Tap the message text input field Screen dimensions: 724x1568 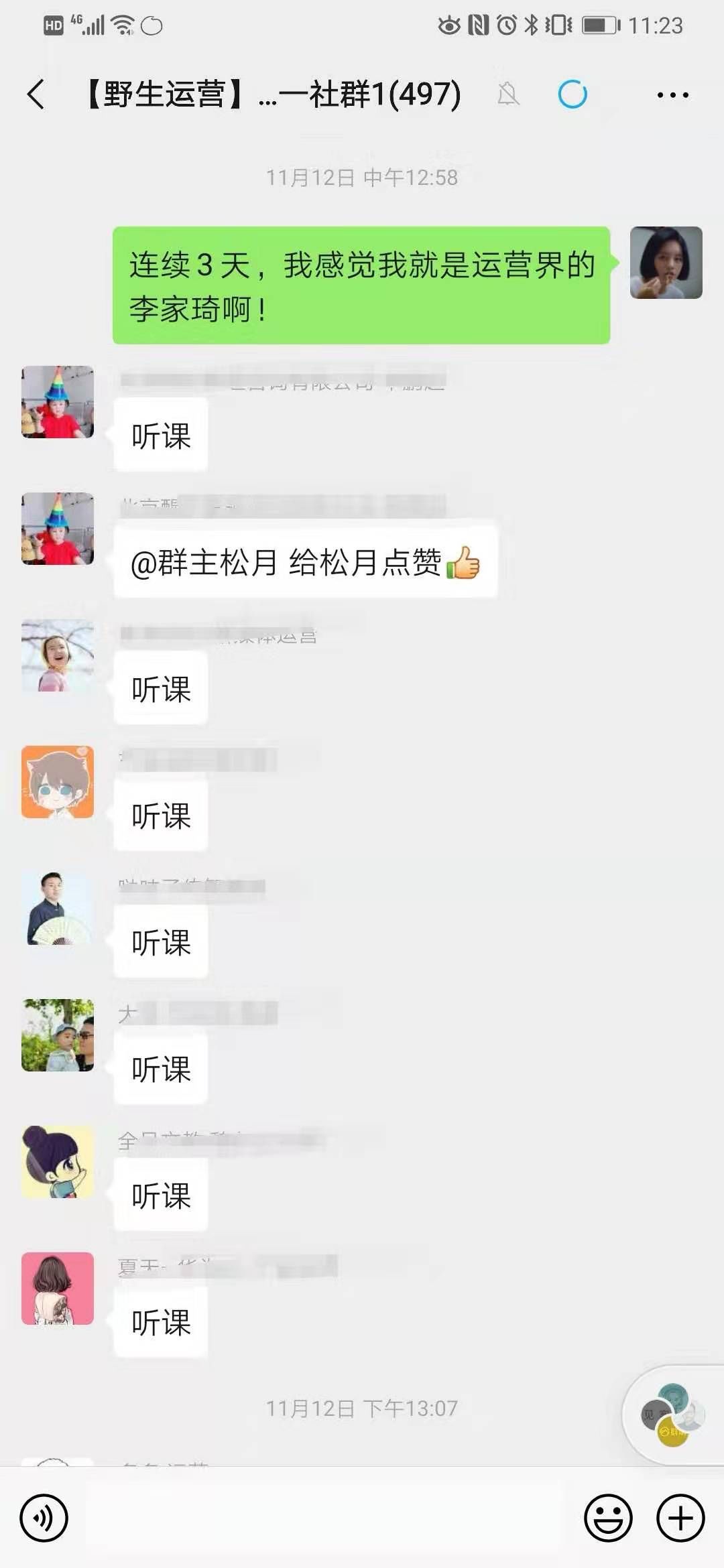pyautogui.click(x=325, y=1518)
